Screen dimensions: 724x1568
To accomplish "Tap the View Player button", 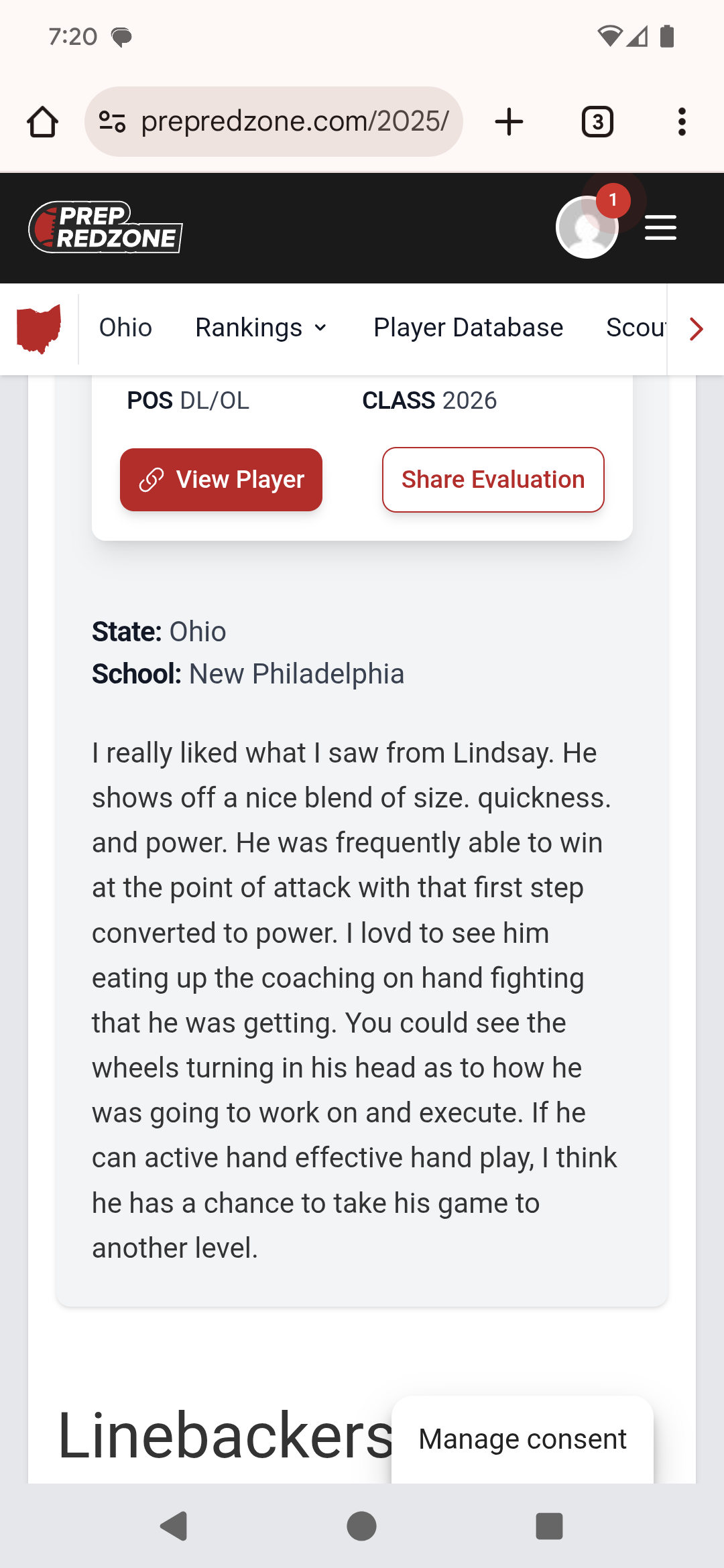I will tap(221, 480).
